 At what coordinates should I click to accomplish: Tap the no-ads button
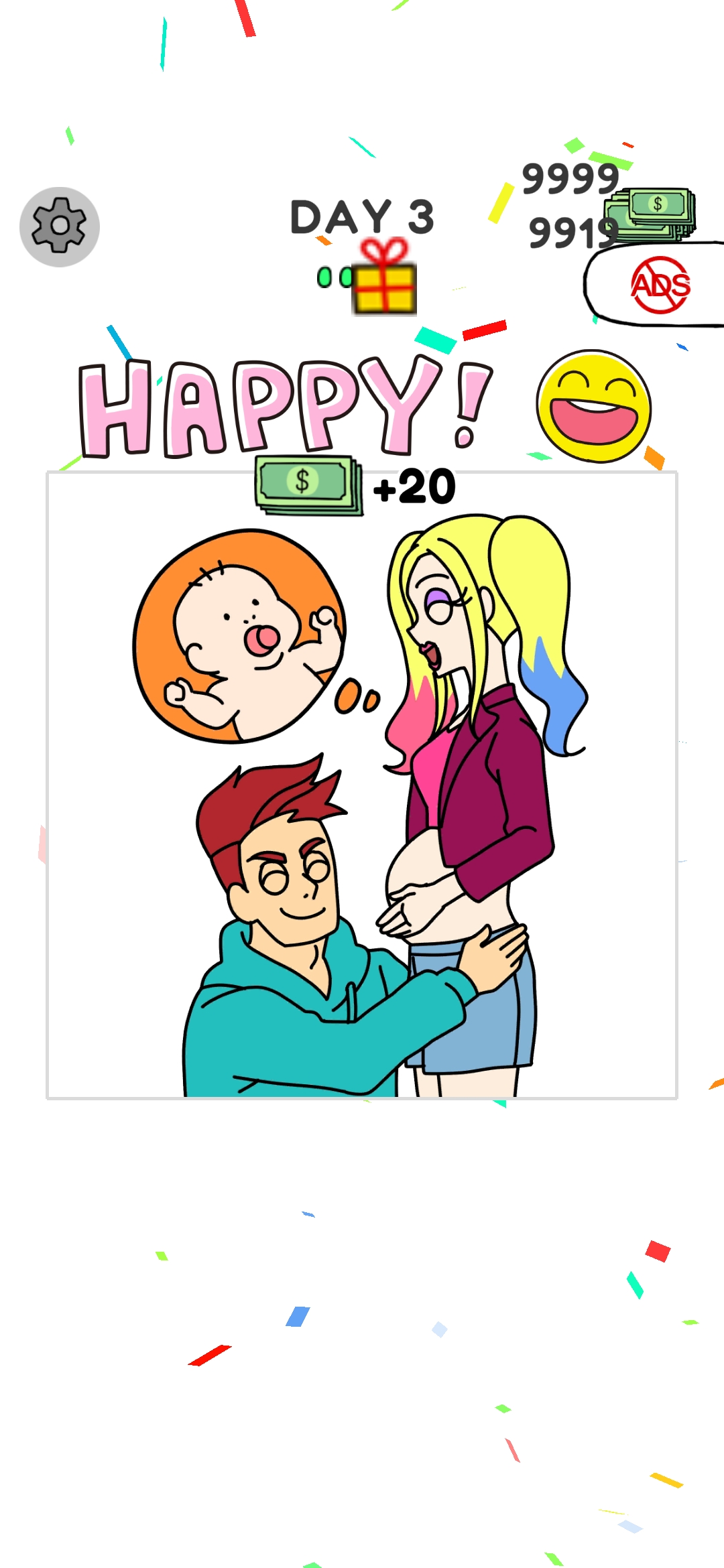pos(660,285)
